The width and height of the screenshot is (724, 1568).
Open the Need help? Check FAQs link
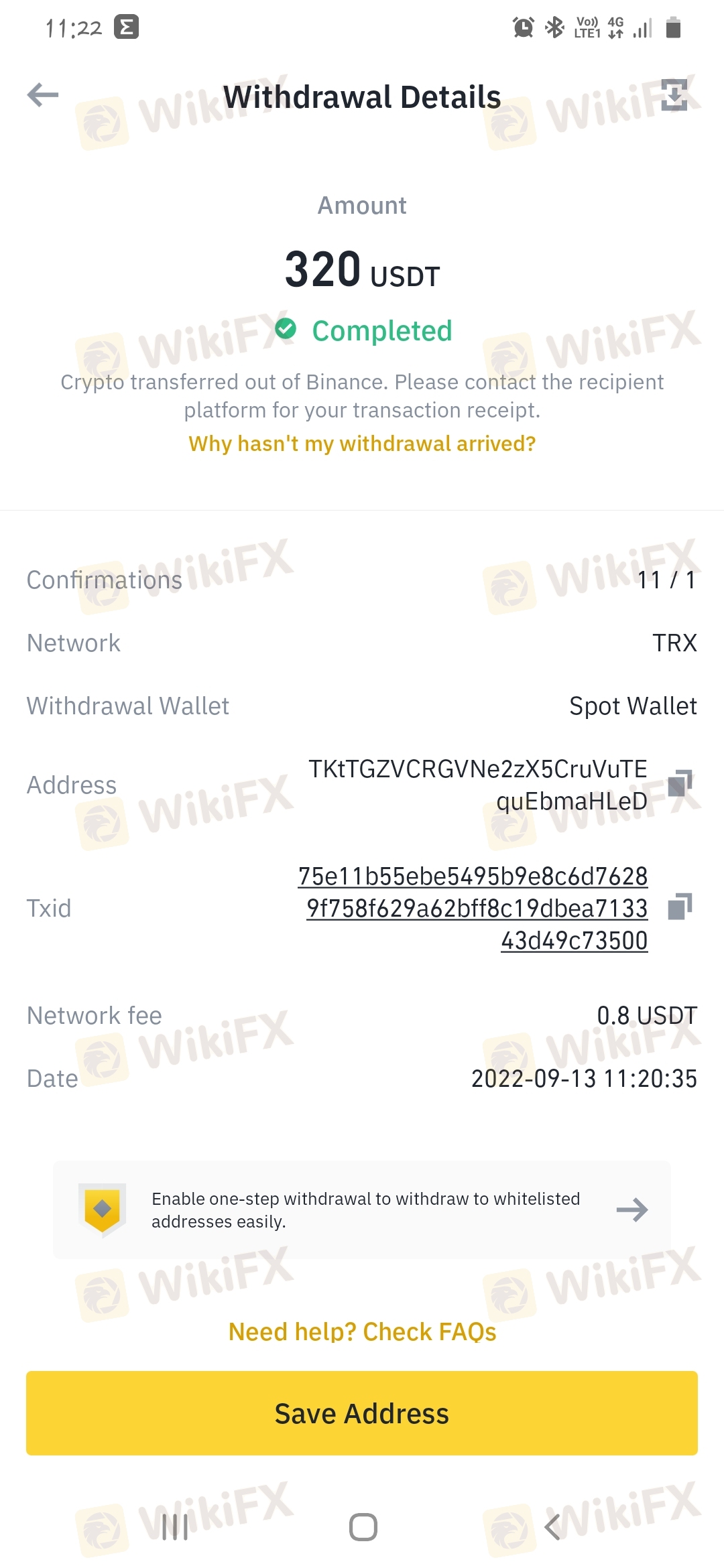[x=362, y=1331]
